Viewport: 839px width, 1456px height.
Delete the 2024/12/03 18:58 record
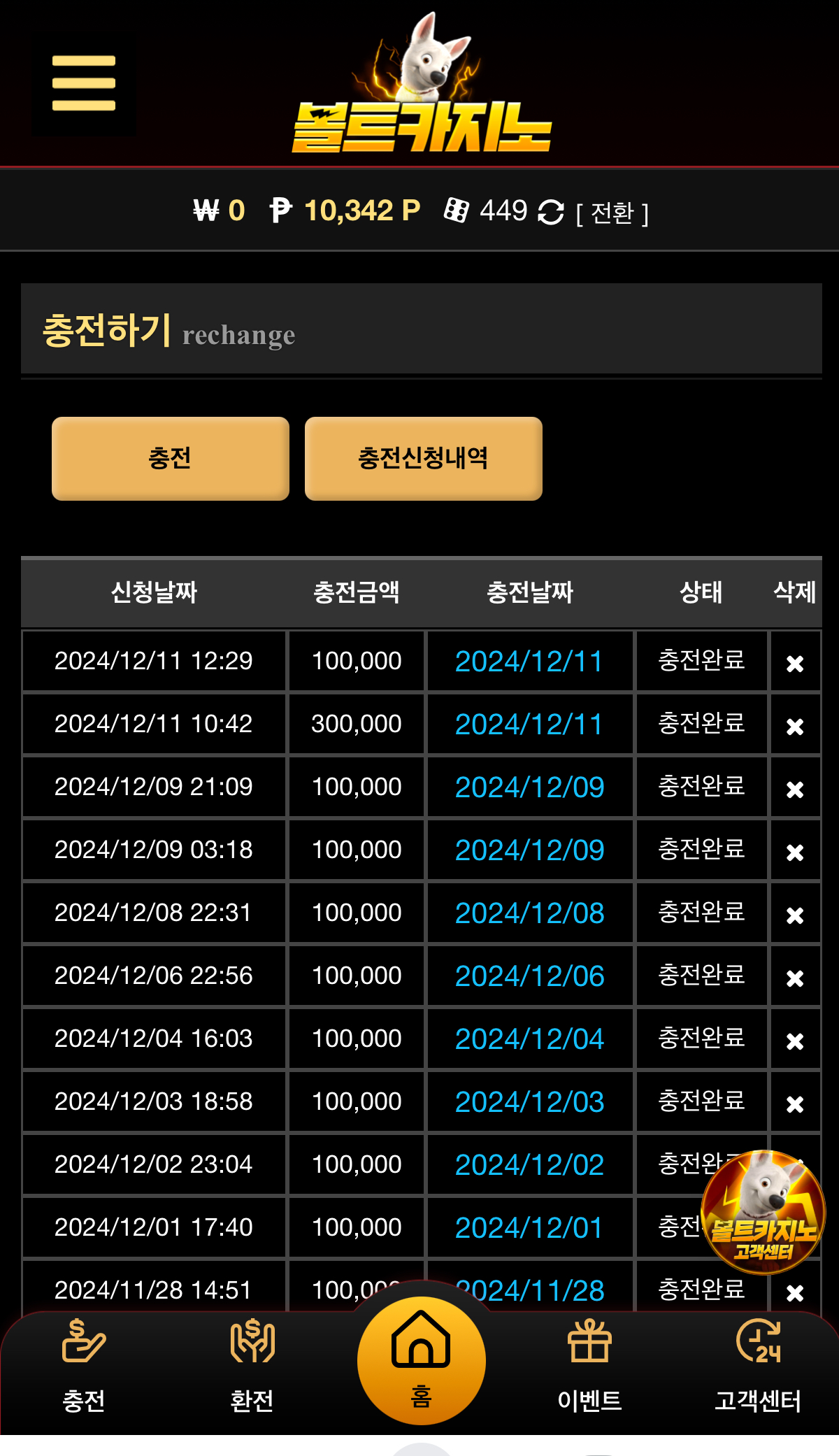click(795, 1104)
